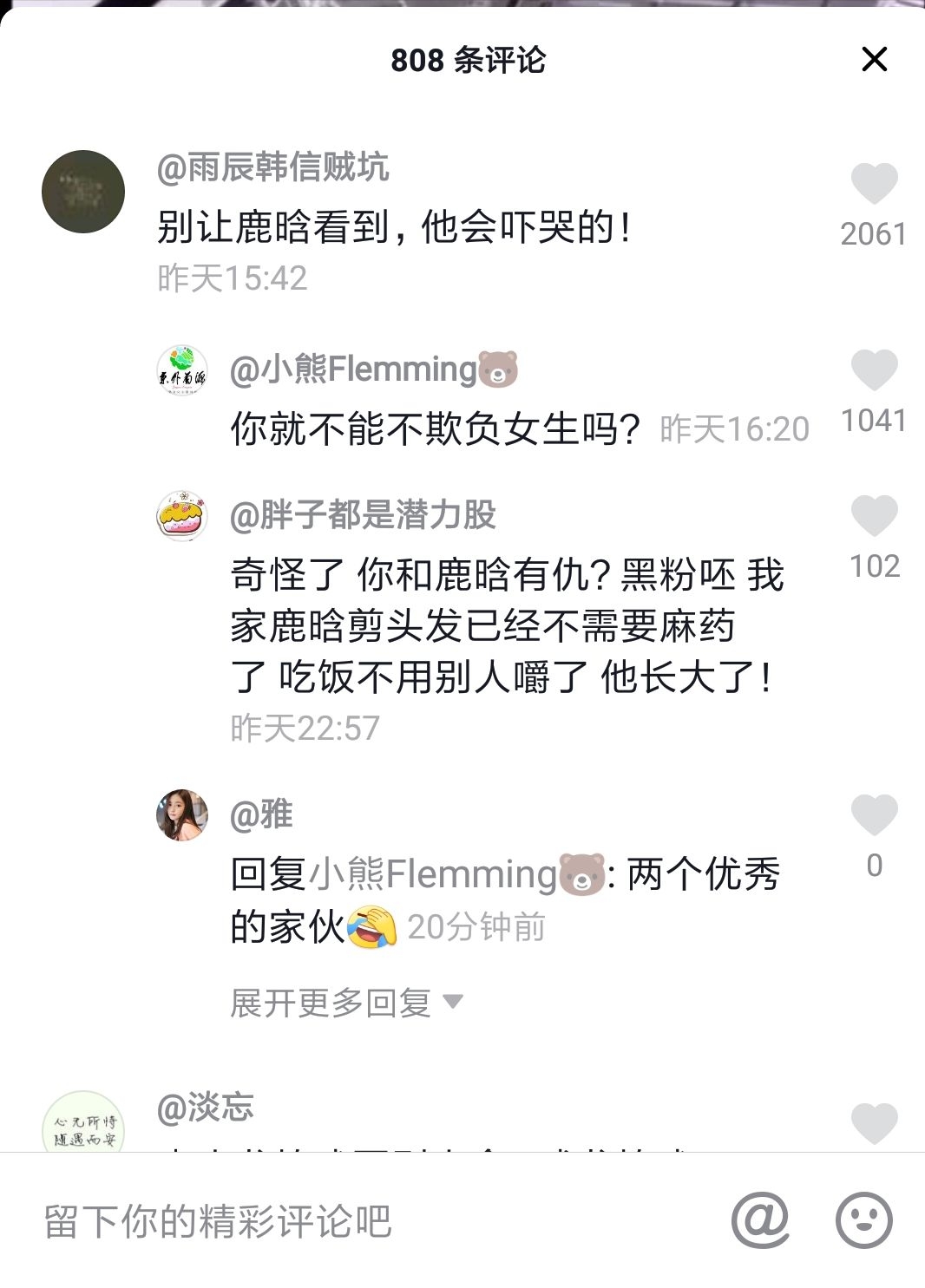Screen dimensions: 925x1288
Task: Tap the 留下你的精彩评论吧 comment field
Action: coord(347,1221)
